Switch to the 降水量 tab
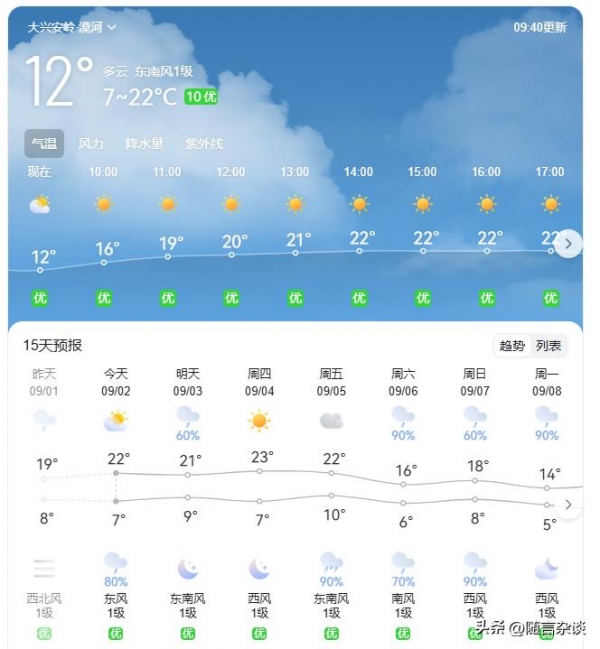This screenshot has width=600, height=649. pos(144,144)
